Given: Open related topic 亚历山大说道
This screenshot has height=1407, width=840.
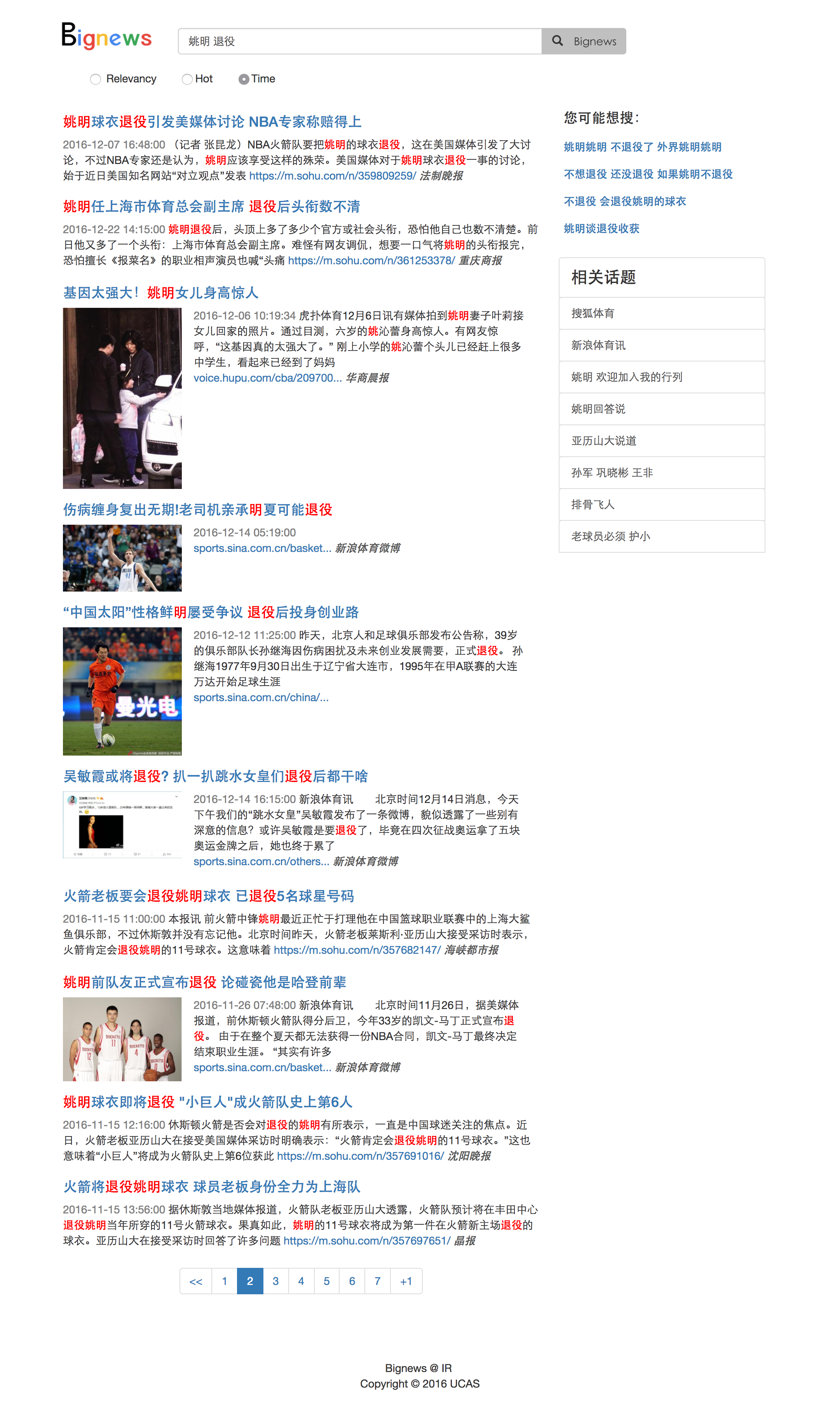Looking at the screenshot, I should point(662,441).
